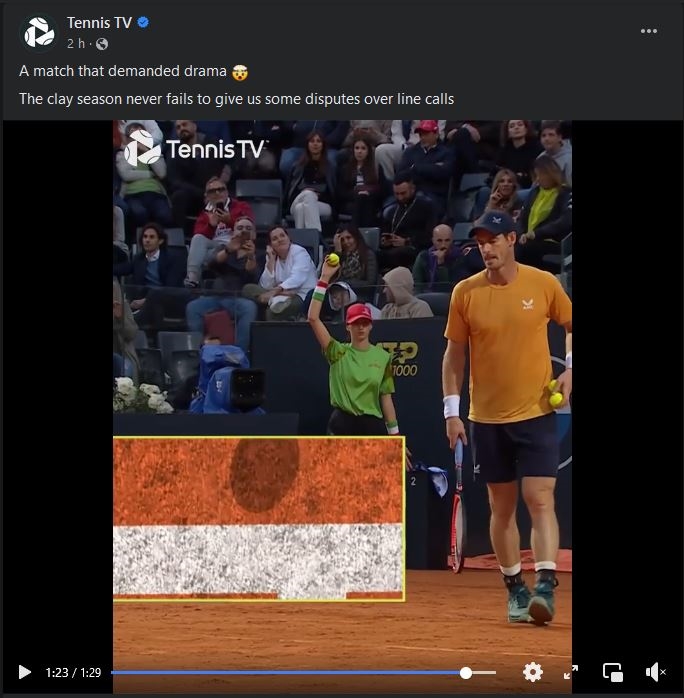The width and height of the screenshot is (684, 698).
Task: Tap the video progress bar to seek
Action: [x=300, y=673]
